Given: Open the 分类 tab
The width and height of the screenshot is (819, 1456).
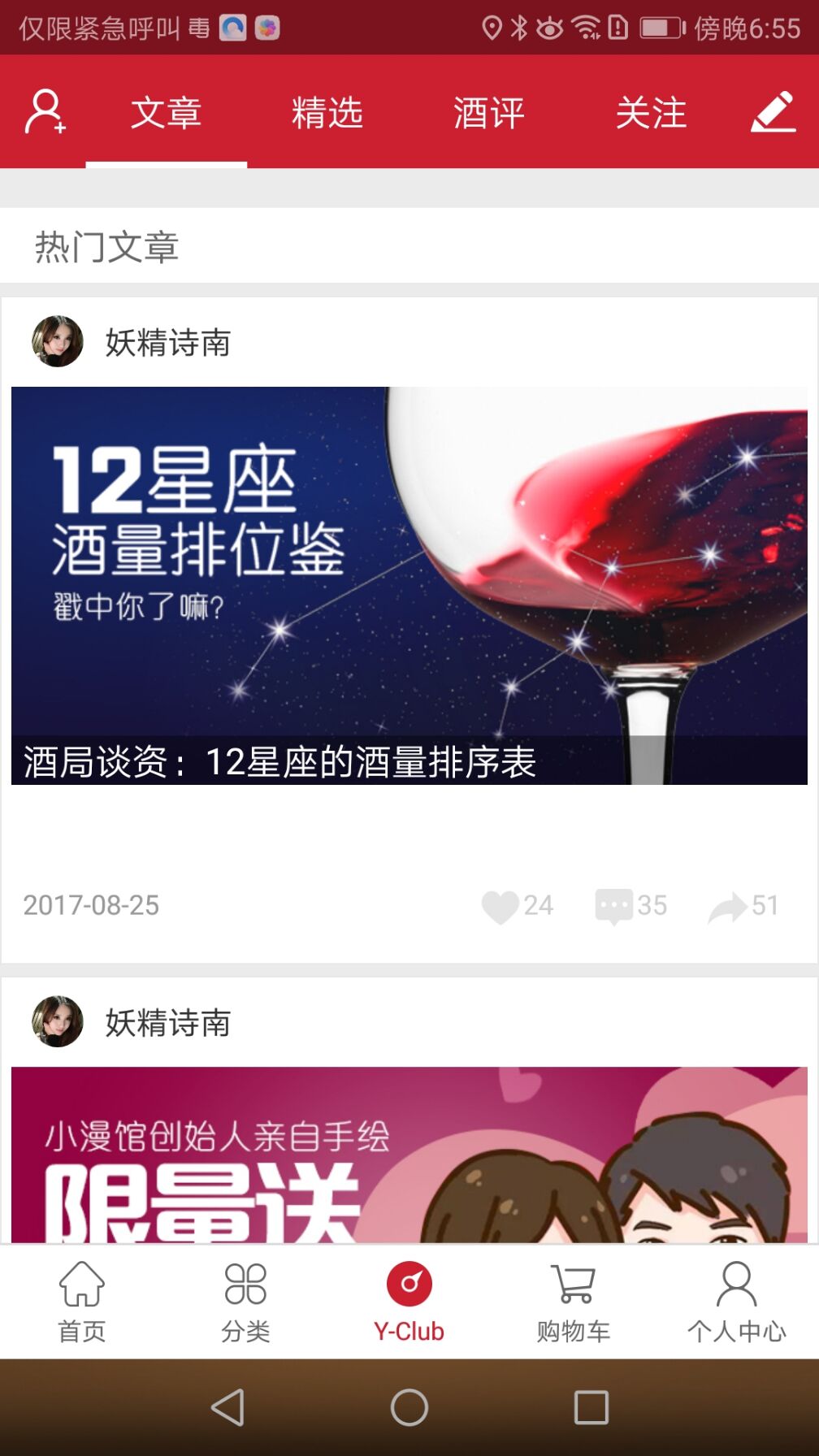Looking at the screenshot, I should [x=245, y=1302].
